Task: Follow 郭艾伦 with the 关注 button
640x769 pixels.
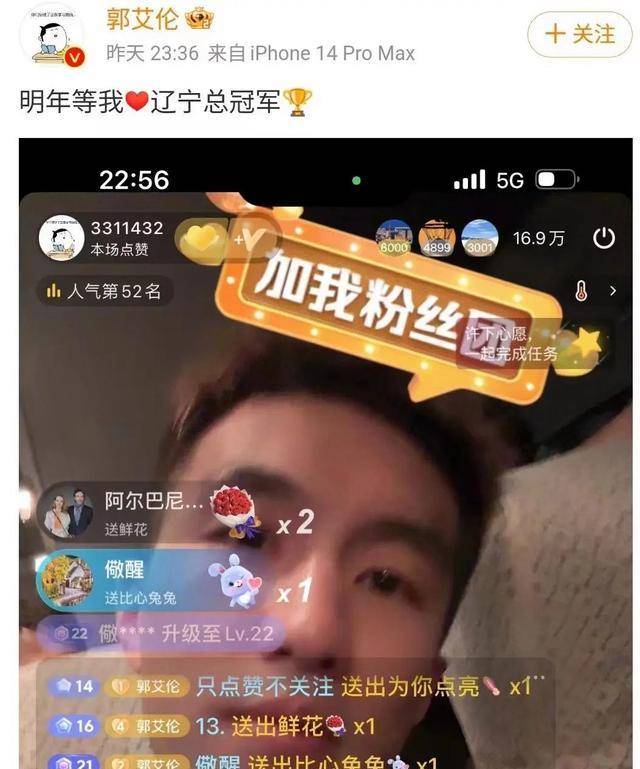Action: [x=578, y=34]
